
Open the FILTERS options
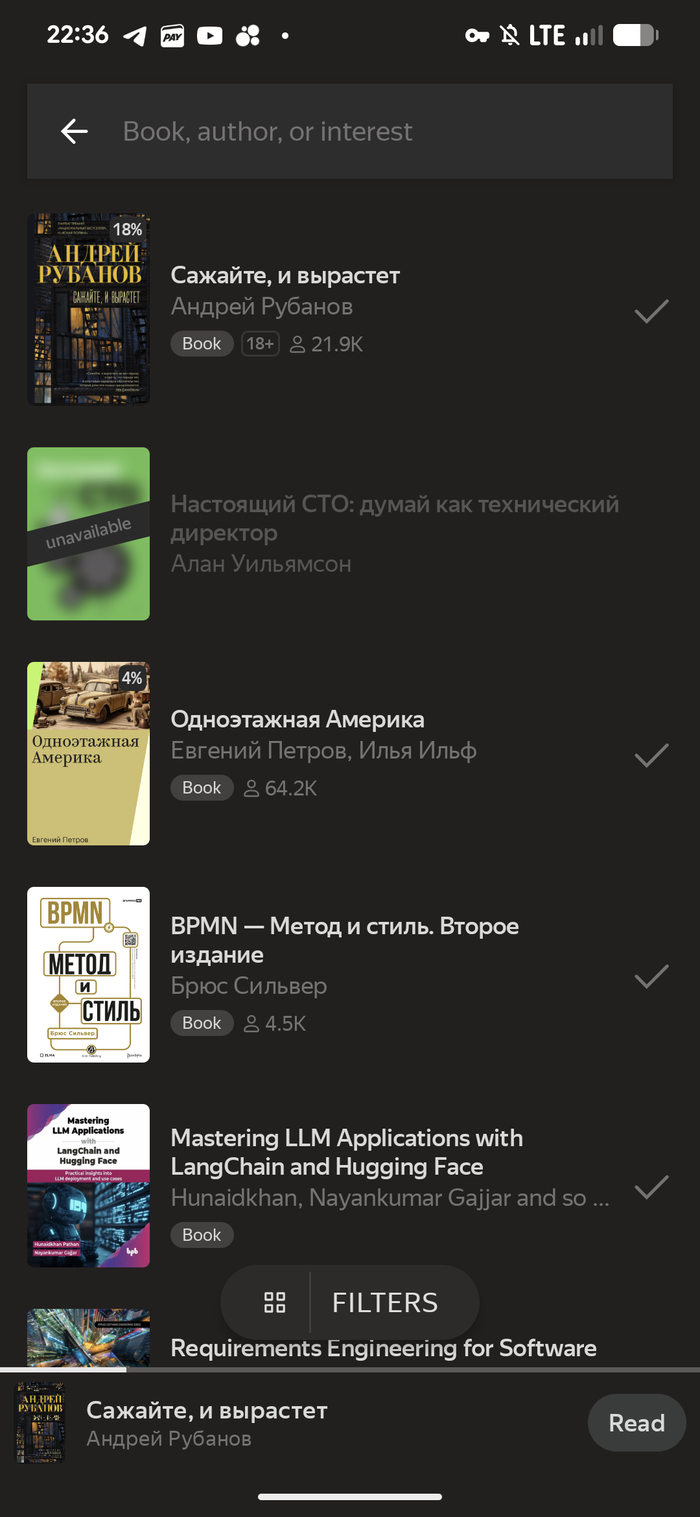click(x=385, y=1302)
